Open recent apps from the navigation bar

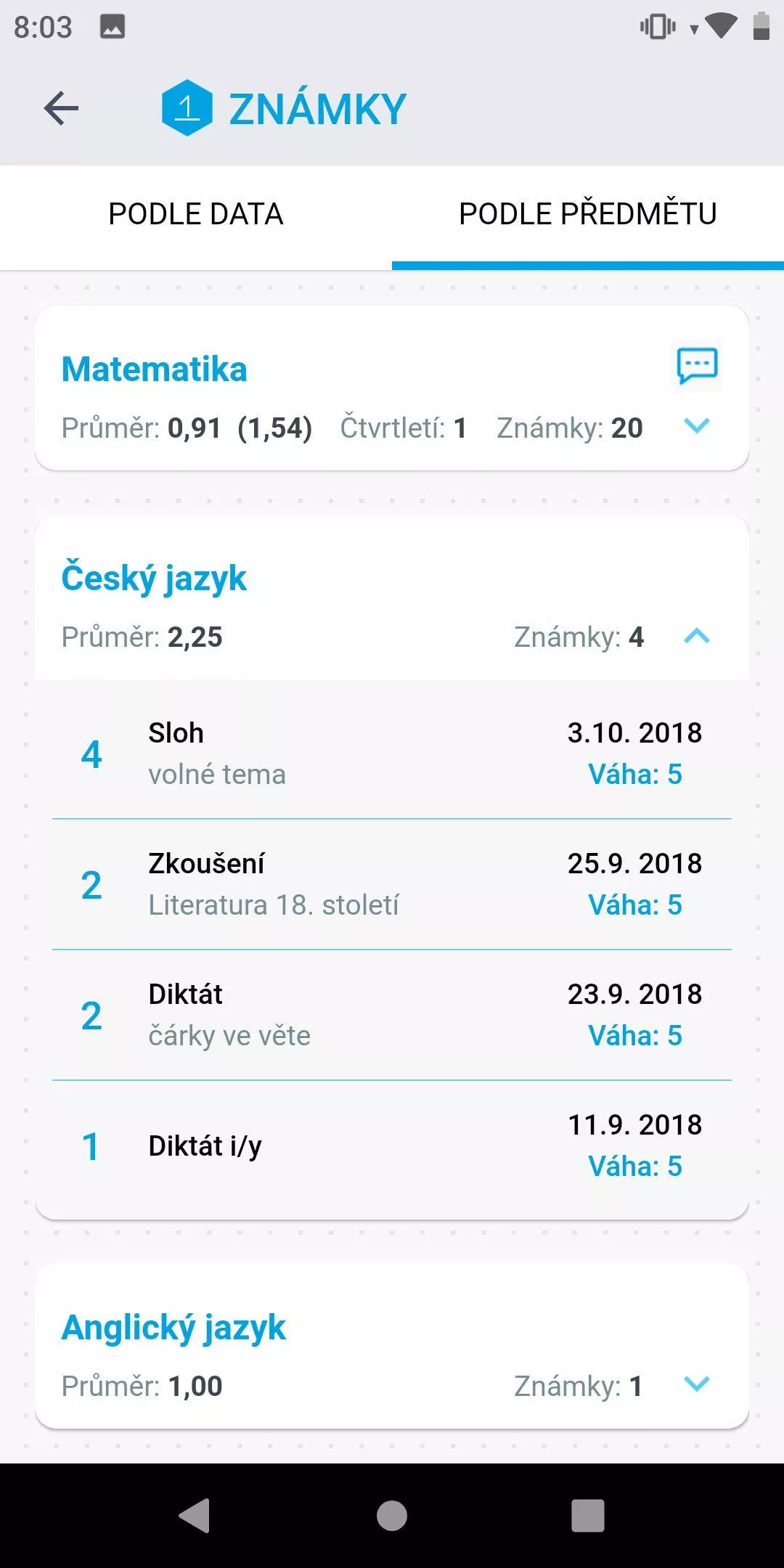[588, 1516]
